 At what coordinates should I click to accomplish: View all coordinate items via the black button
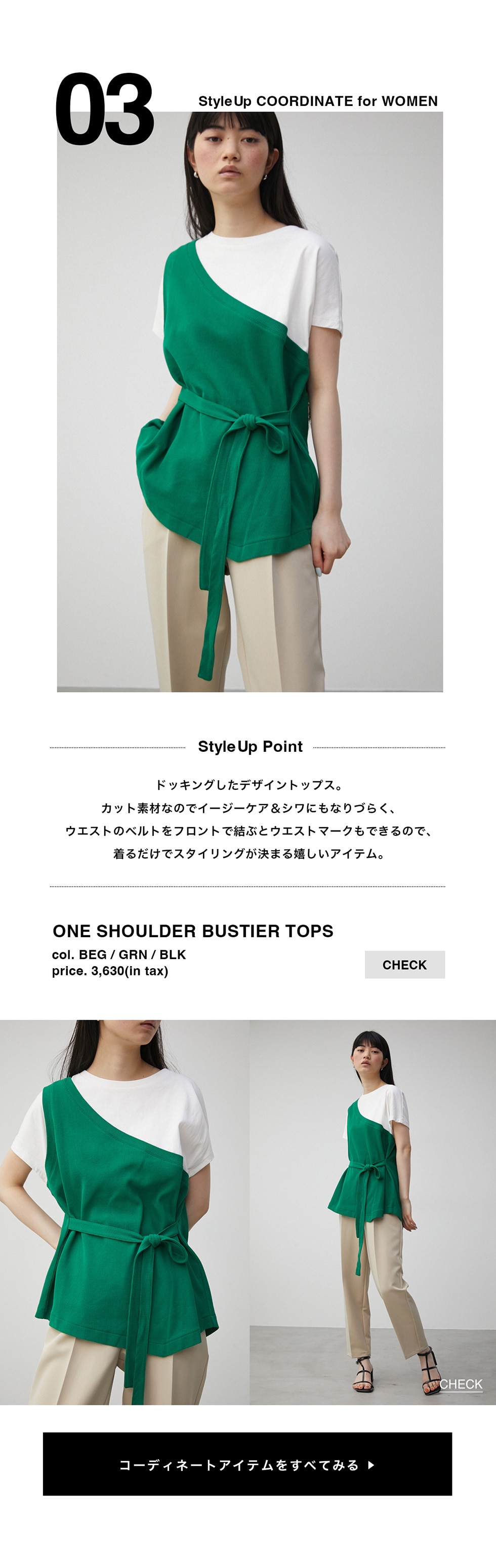[x=247, y=1465]
